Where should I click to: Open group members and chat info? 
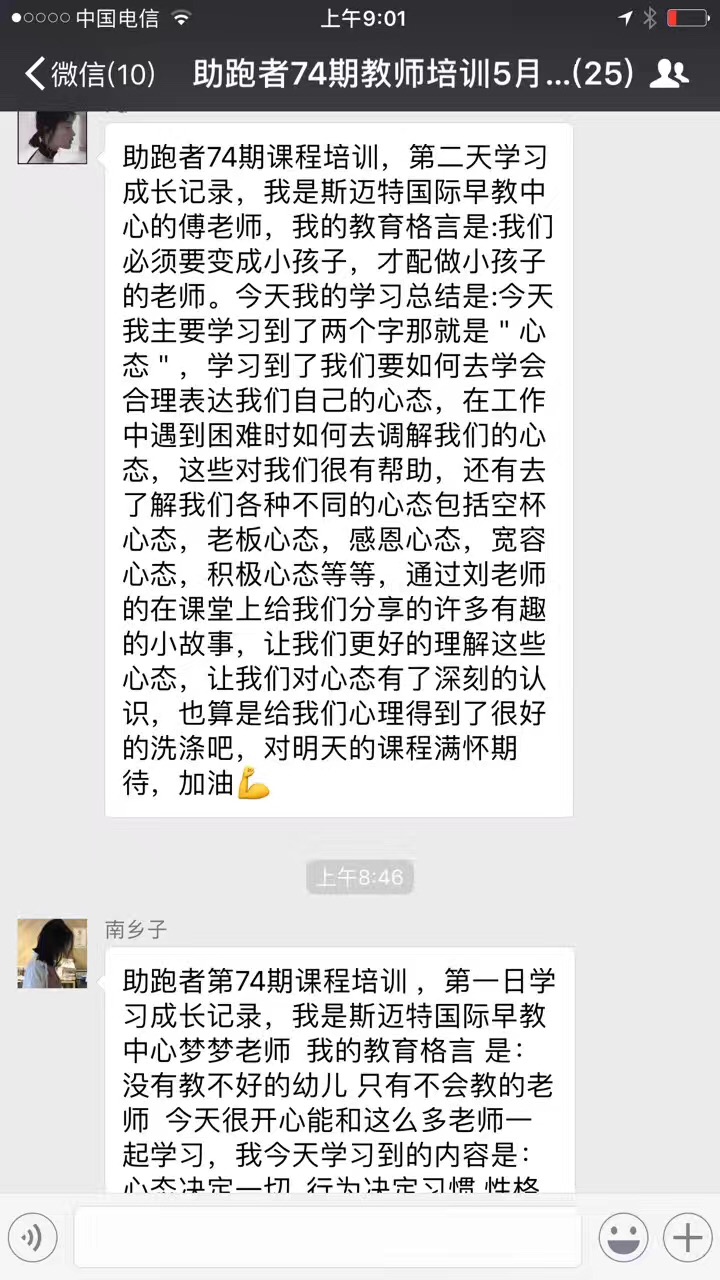[x=668, y=73]
